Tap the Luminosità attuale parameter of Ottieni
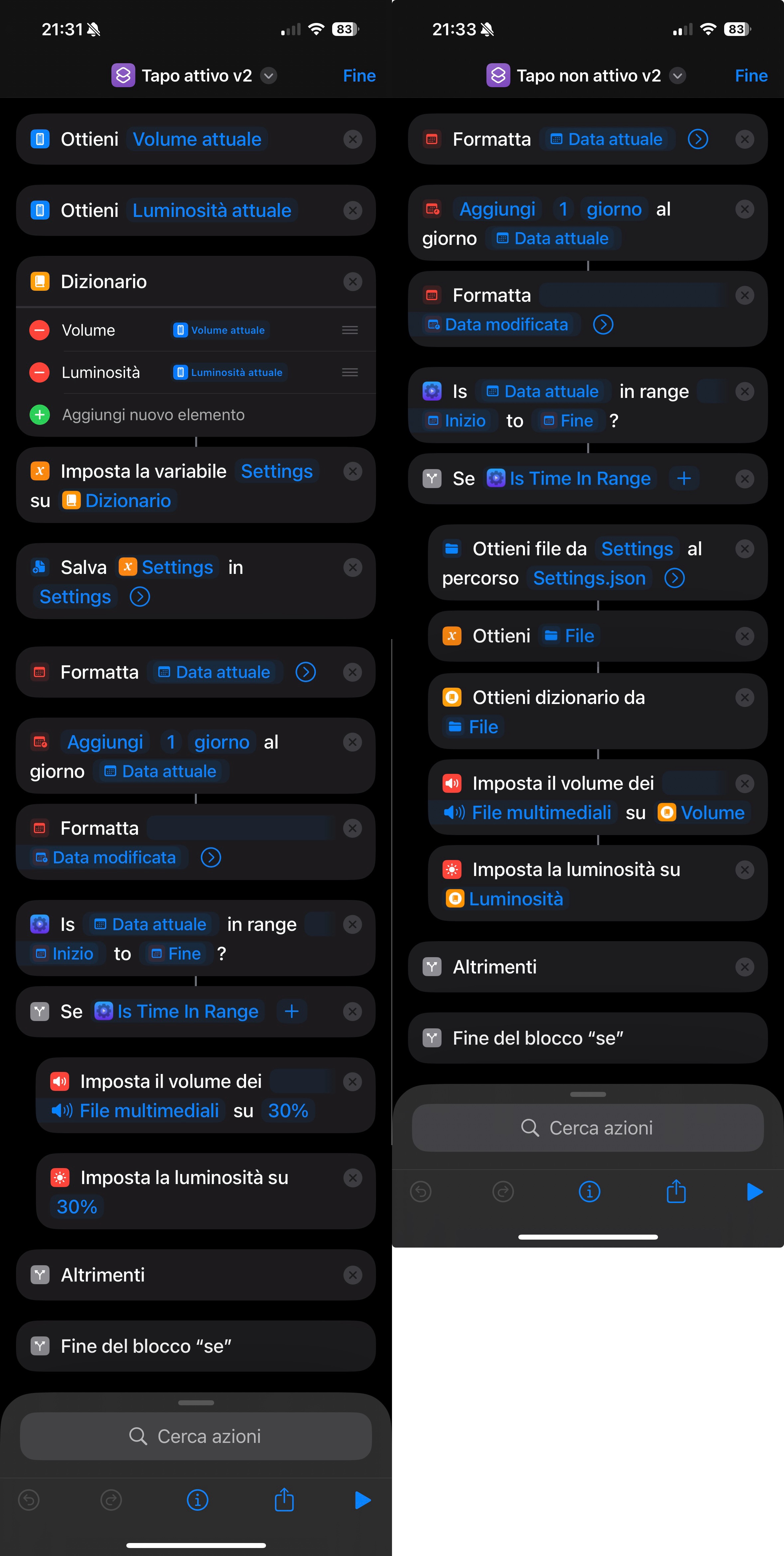Image resolution: width=784 pixels, height=1556 pixels. (211, 210)
